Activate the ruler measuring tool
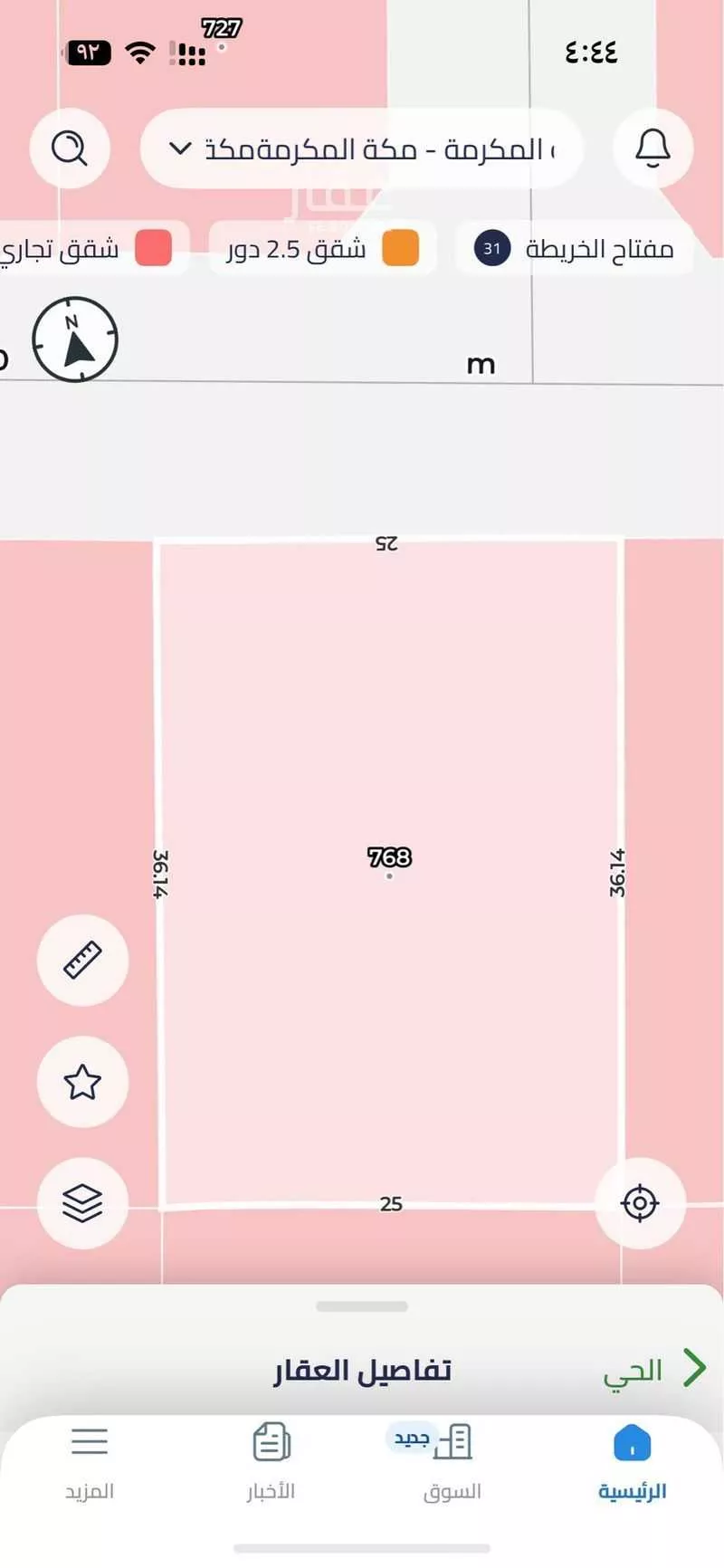This screenshot has width=724, height=1568. click(82, 960)
